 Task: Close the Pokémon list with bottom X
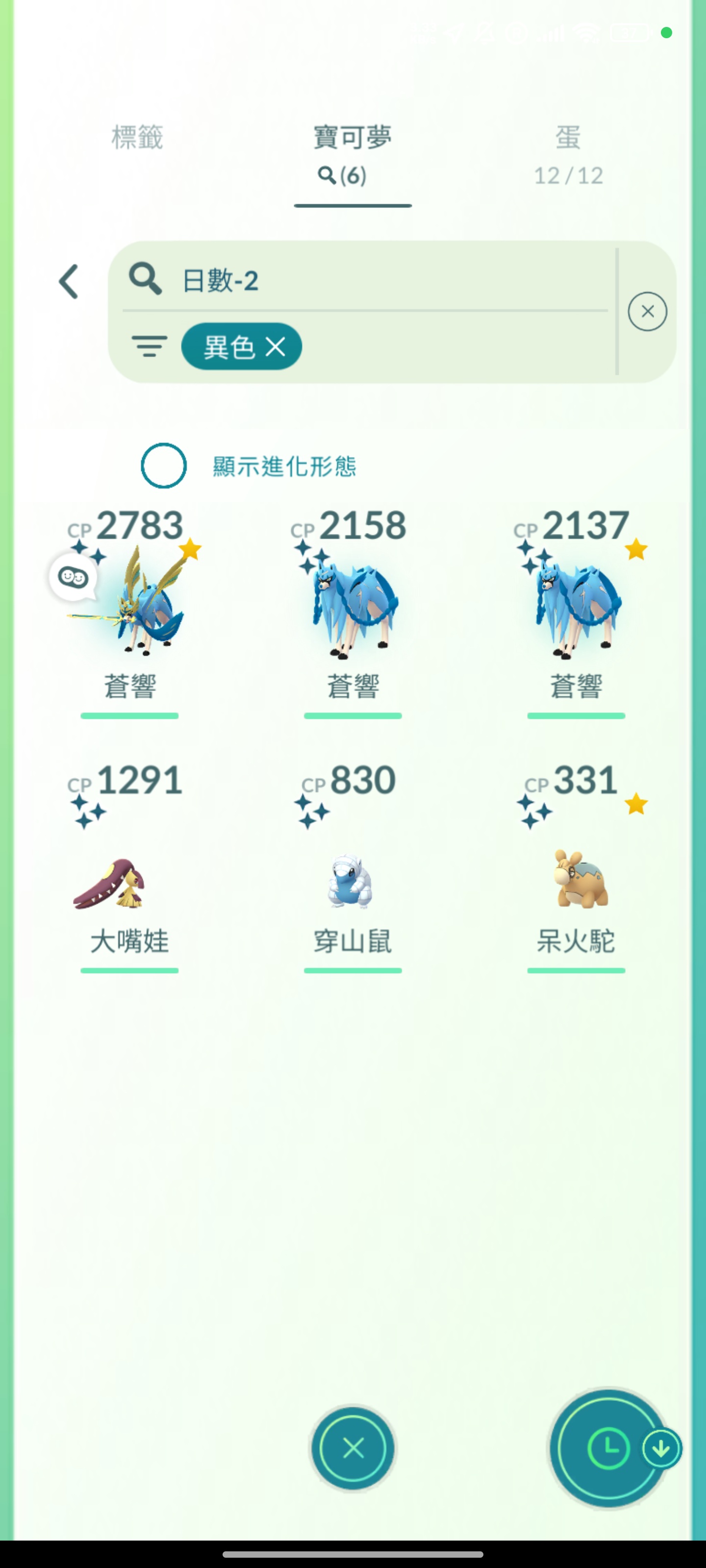coord(353,1448)
